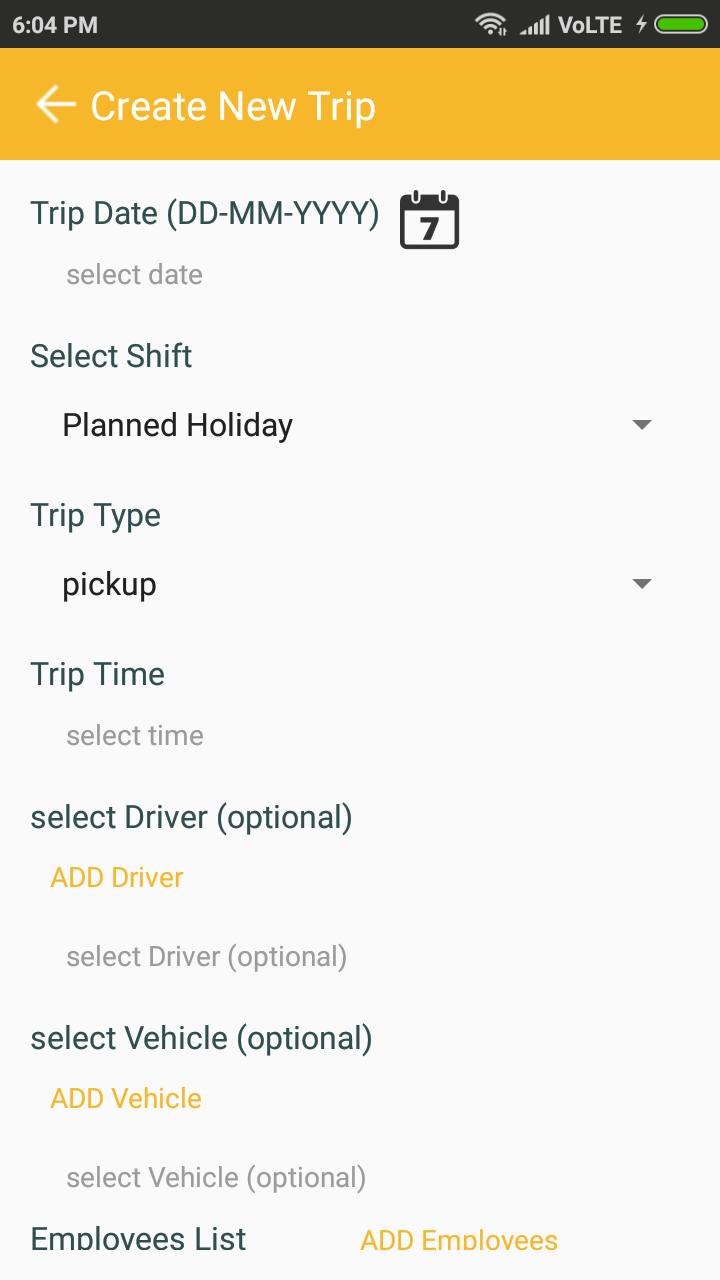
Task: Open the select Vehicle (optional) field
Action: 216,1178
